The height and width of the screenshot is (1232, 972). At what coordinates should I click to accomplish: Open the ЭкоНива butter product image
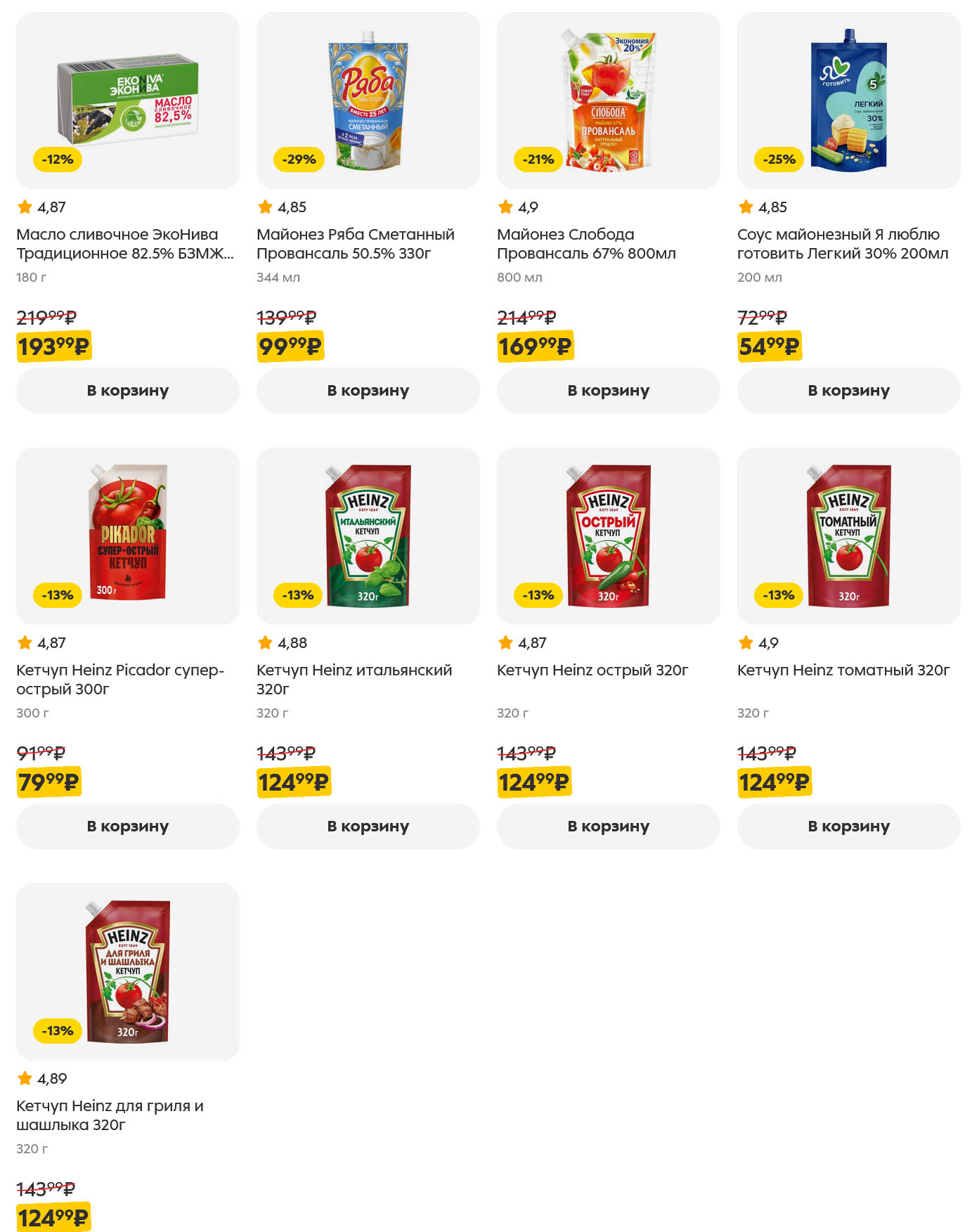(127, 100)
